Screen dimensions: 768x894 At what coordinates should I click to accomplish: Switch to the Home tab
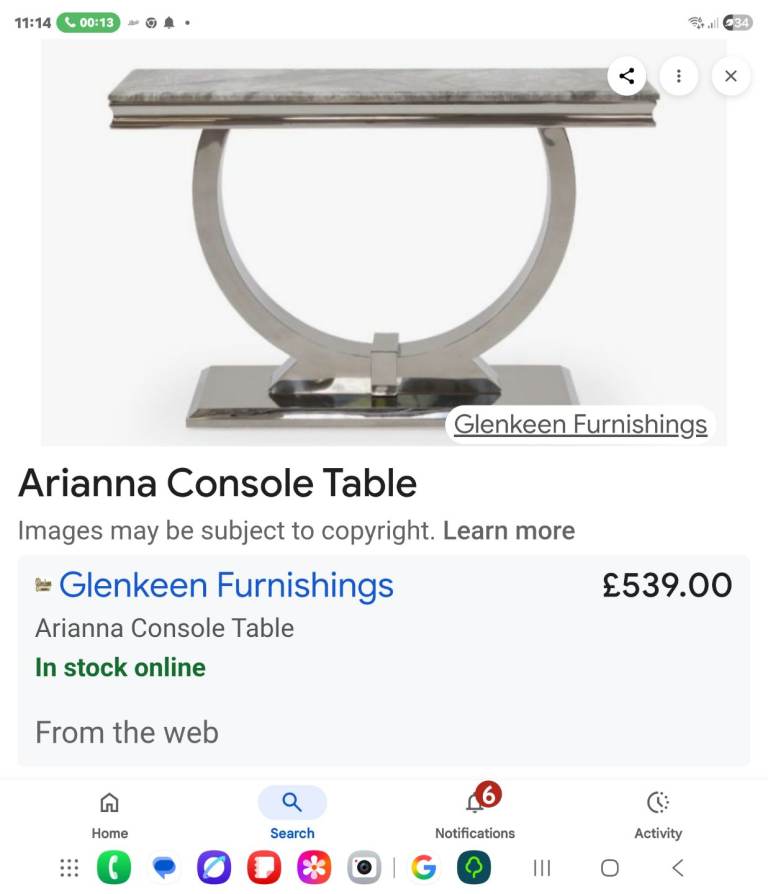[110, 815]
